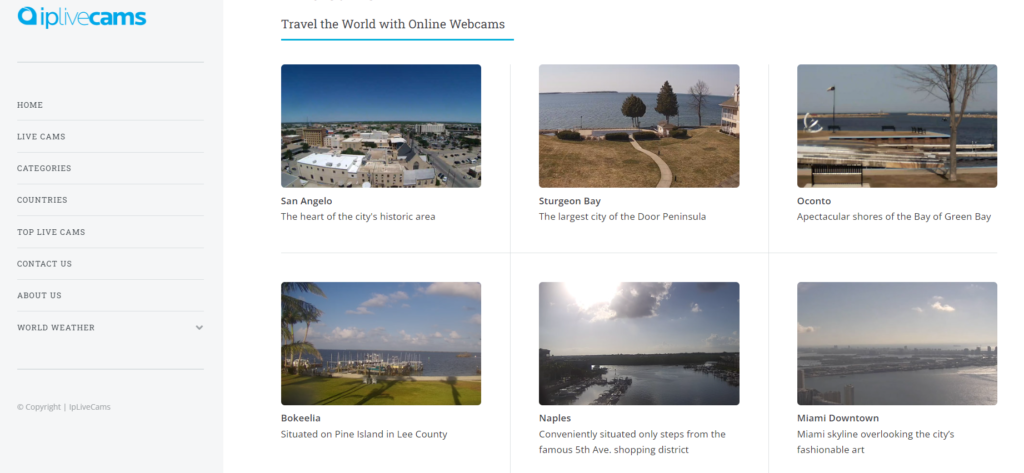Browse webcams by Countries

pos(42,200)
